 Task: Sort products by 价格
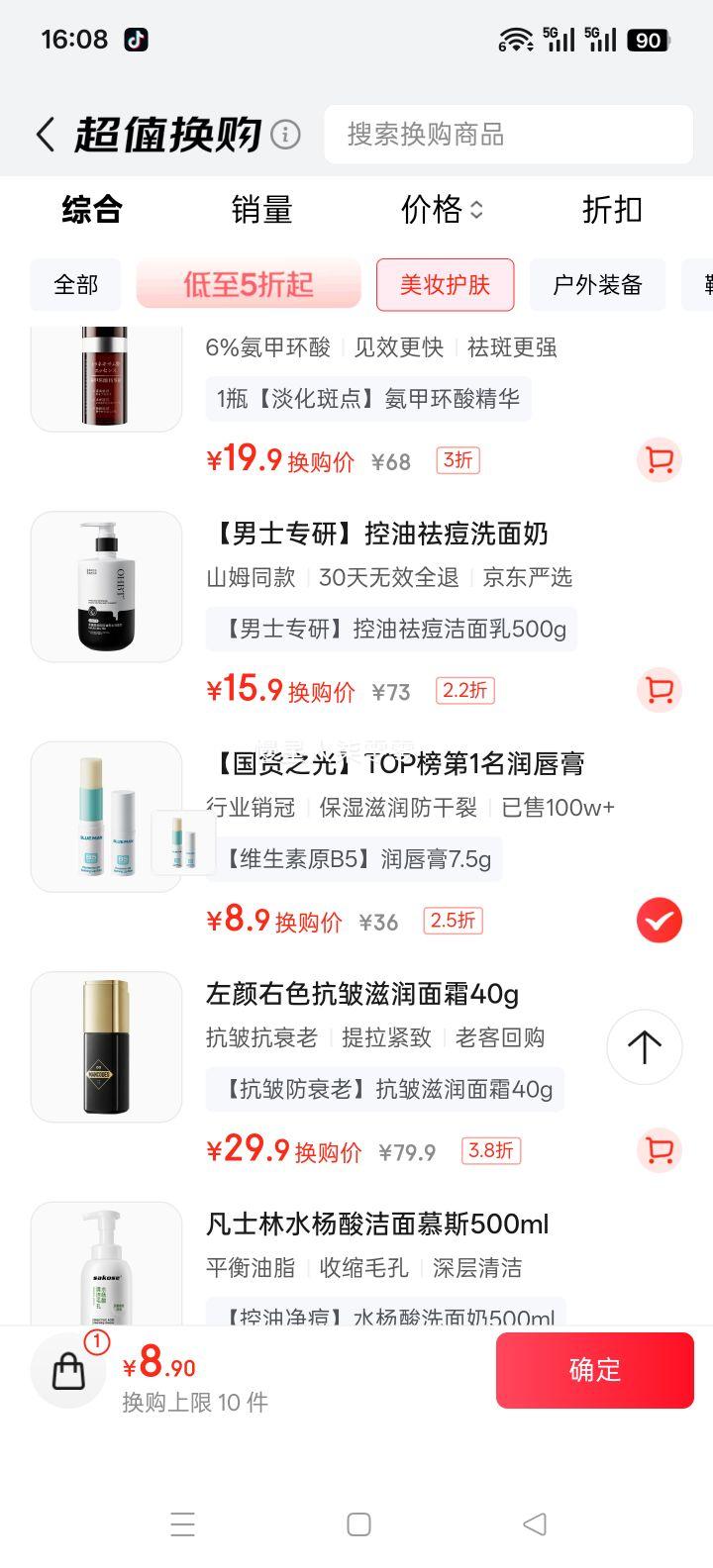click(441, 210)
